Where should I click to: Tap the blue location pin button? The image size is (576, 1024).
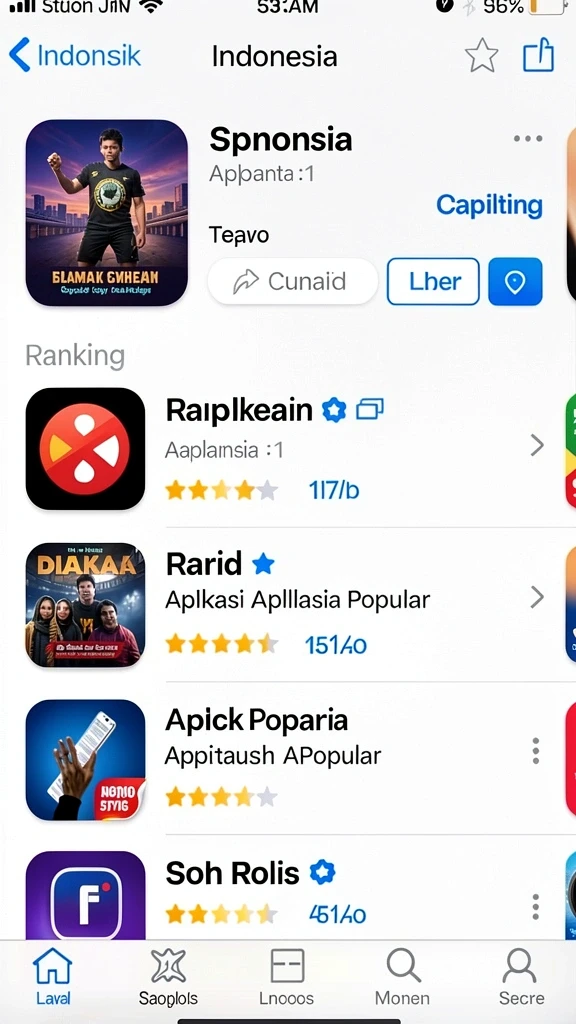(515, 281)
